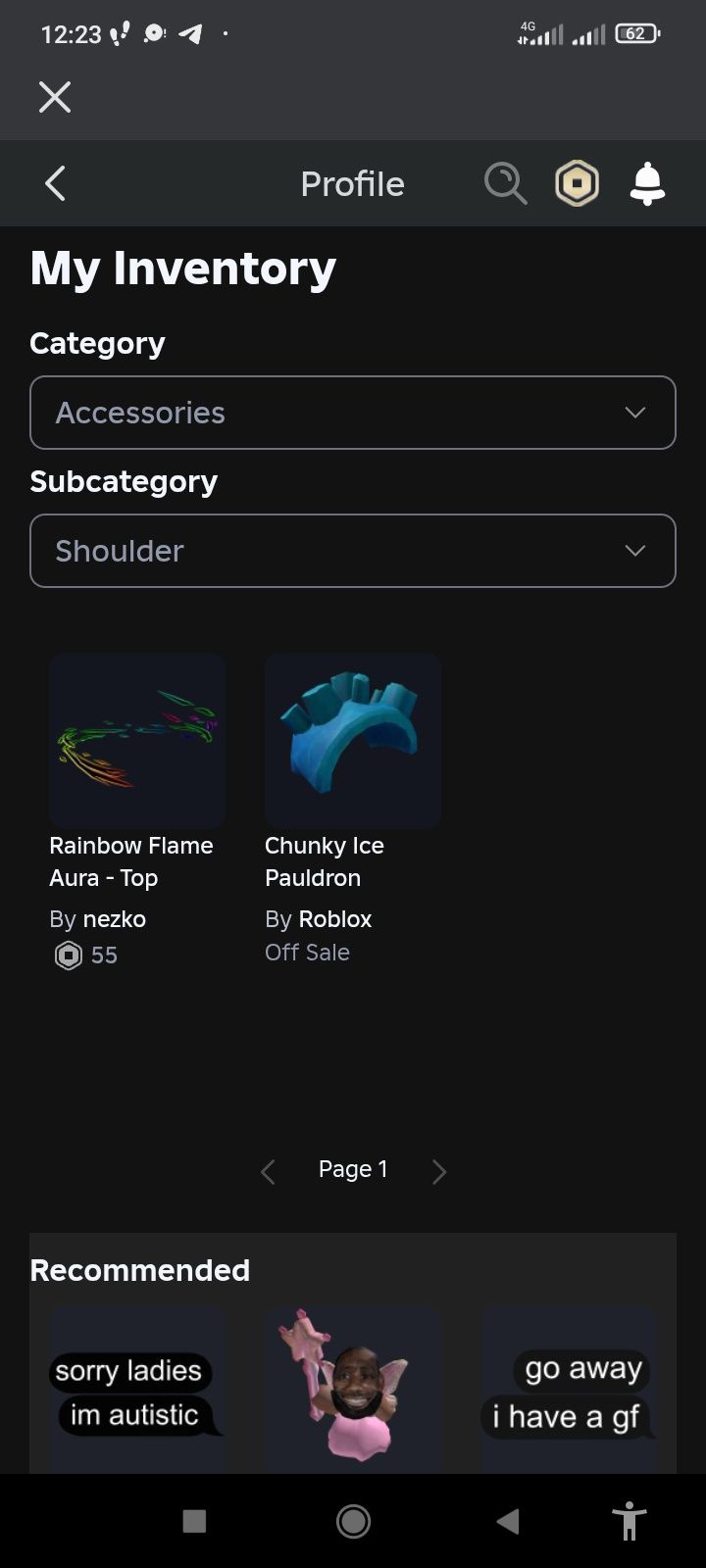Image resolution: width=706 pixels, height=1568 pixels.
Task: Go to the next inventory page
Action: click(439, 1171)
